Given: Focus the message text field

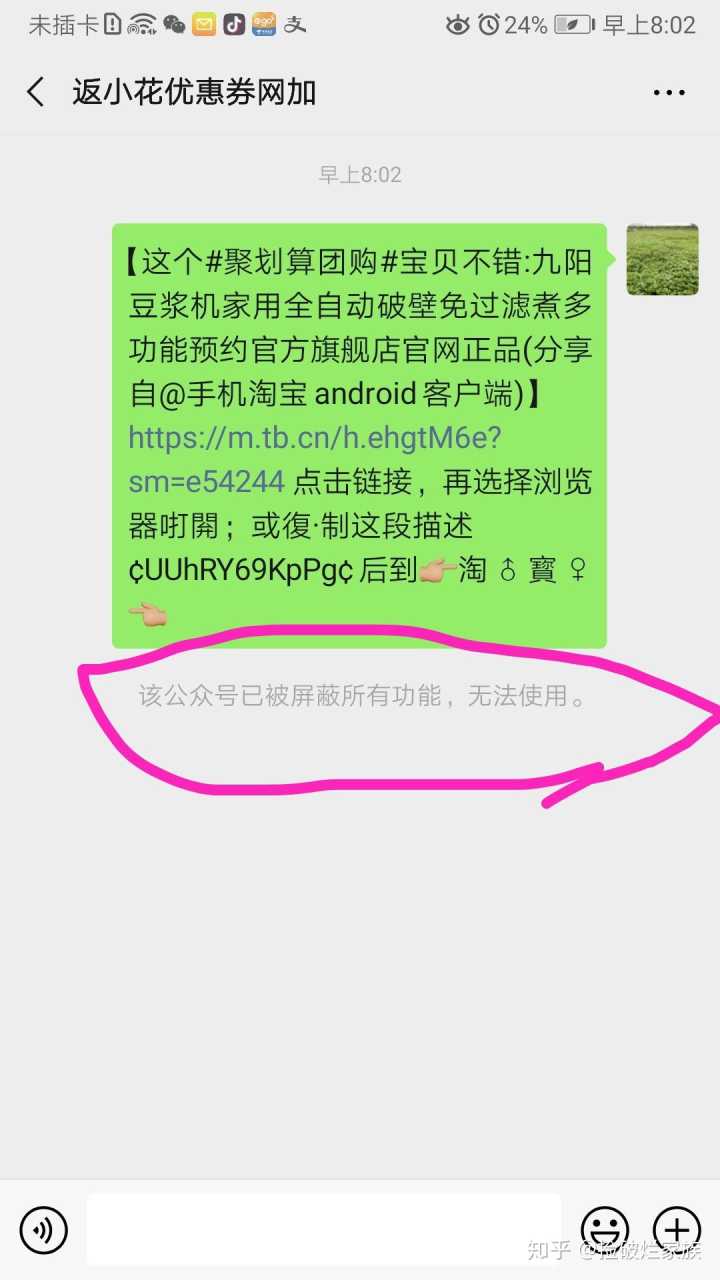Looking at the screenshot, I should point(323,1229).
